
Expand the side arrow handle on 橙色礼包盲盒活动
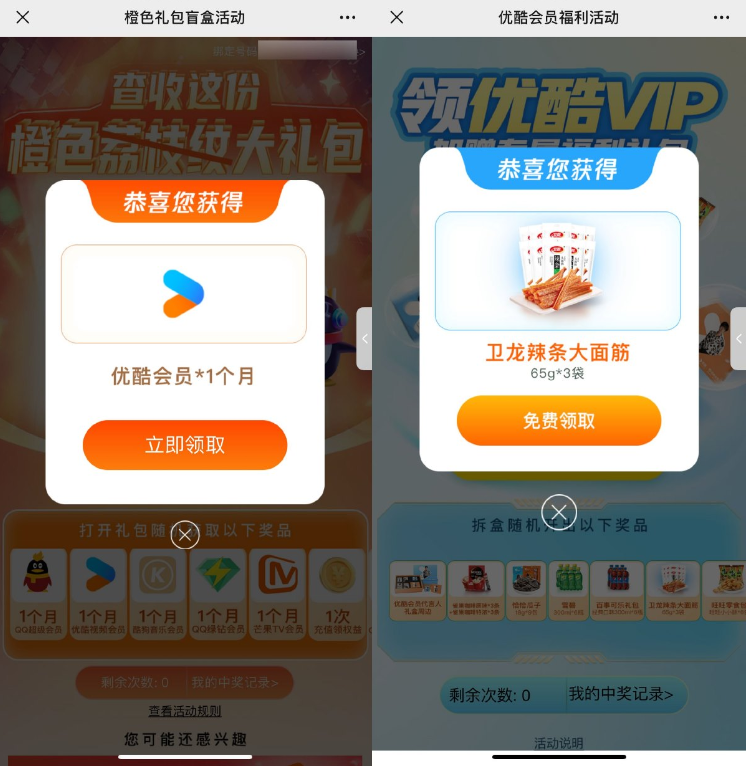pos(364,339)
